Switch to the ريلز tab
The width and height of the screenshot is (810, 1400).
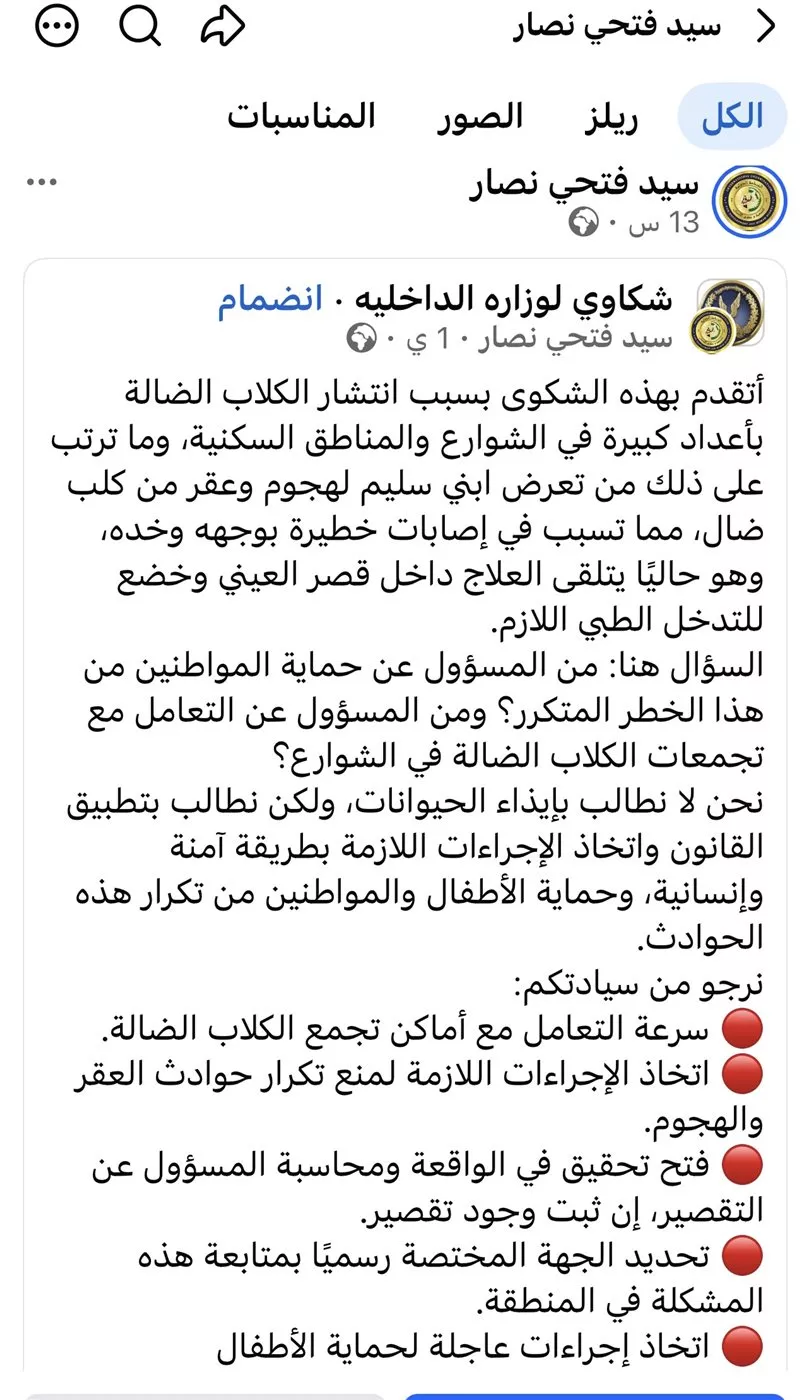[x=612, y=116]
